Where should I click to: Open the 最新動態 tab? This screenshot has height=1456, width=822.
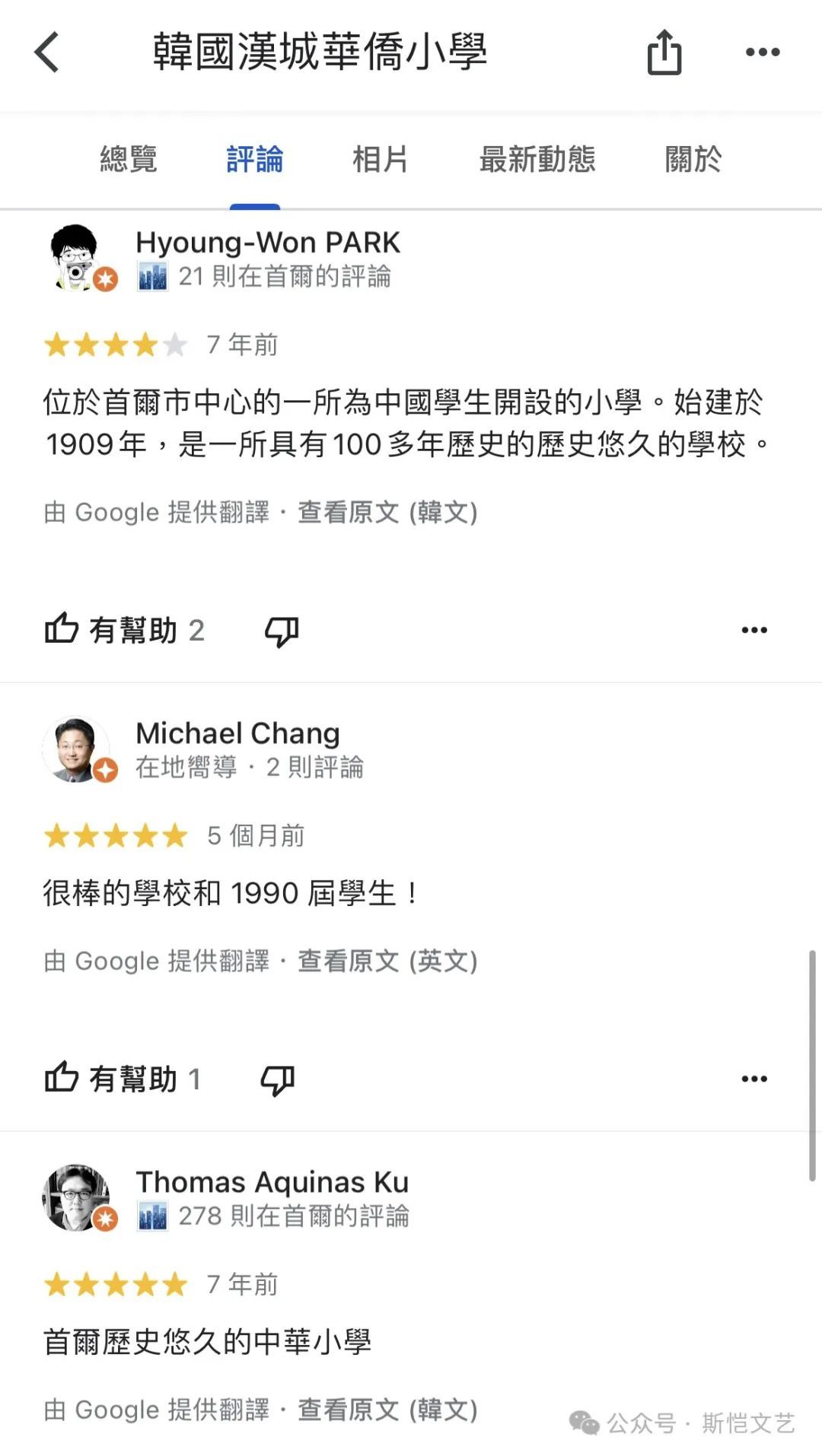click(537, 160)
